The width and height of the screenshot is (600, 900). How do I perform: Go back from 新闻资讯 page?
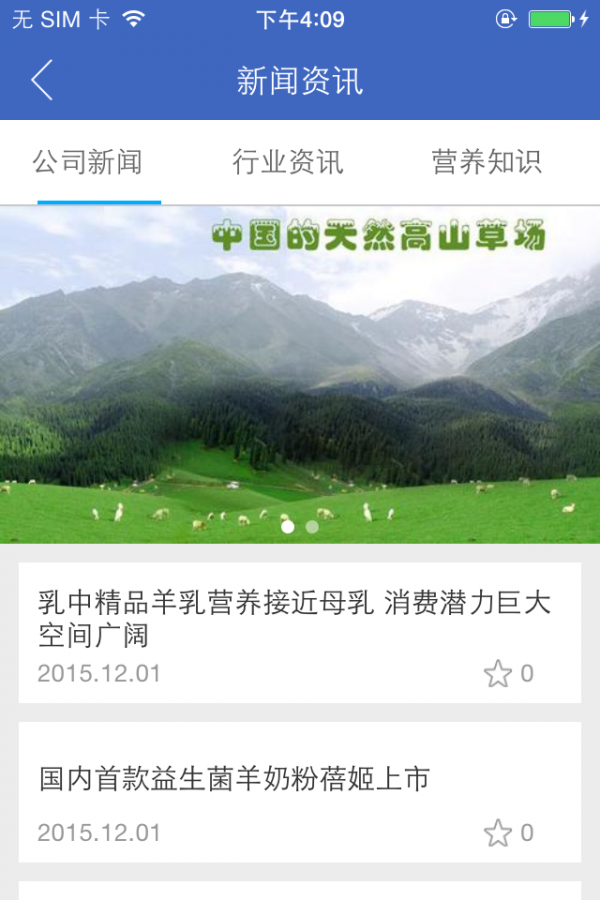tap(42, 80)
